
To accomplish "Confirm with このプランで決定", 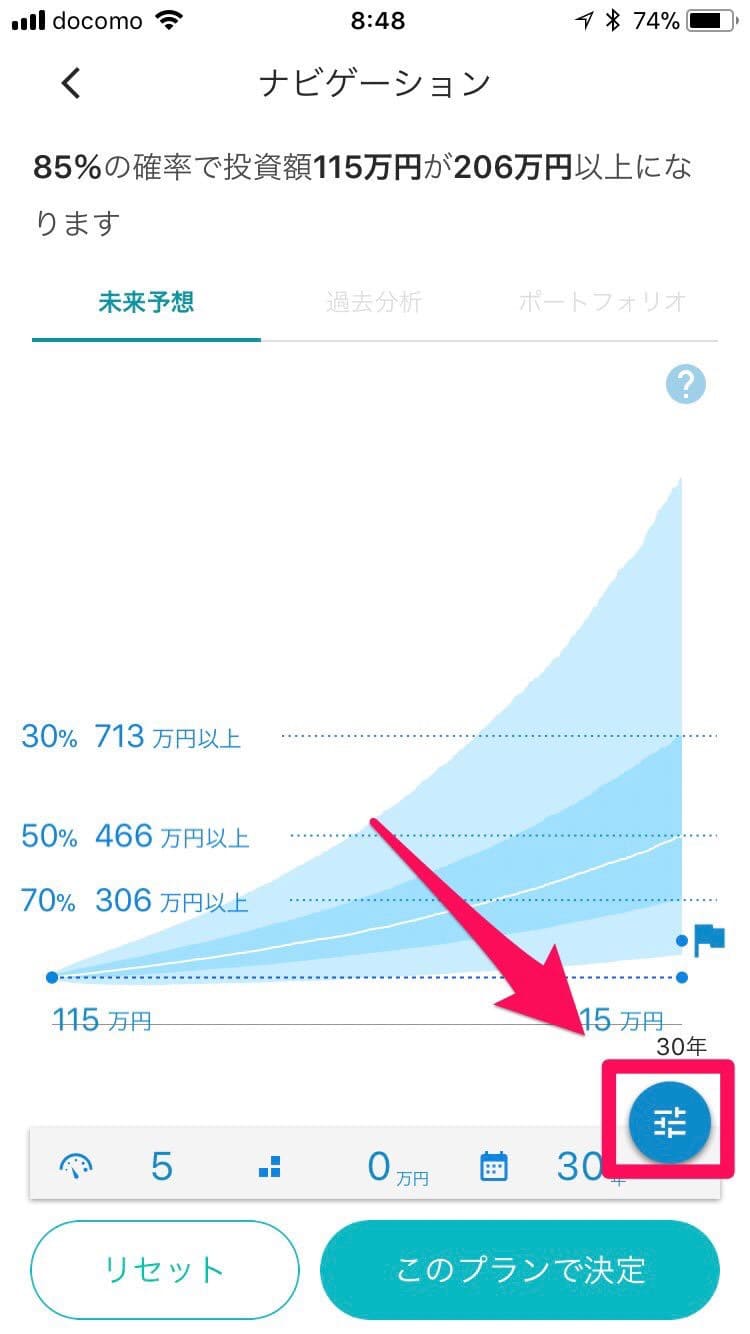I will coord(520,1270).
